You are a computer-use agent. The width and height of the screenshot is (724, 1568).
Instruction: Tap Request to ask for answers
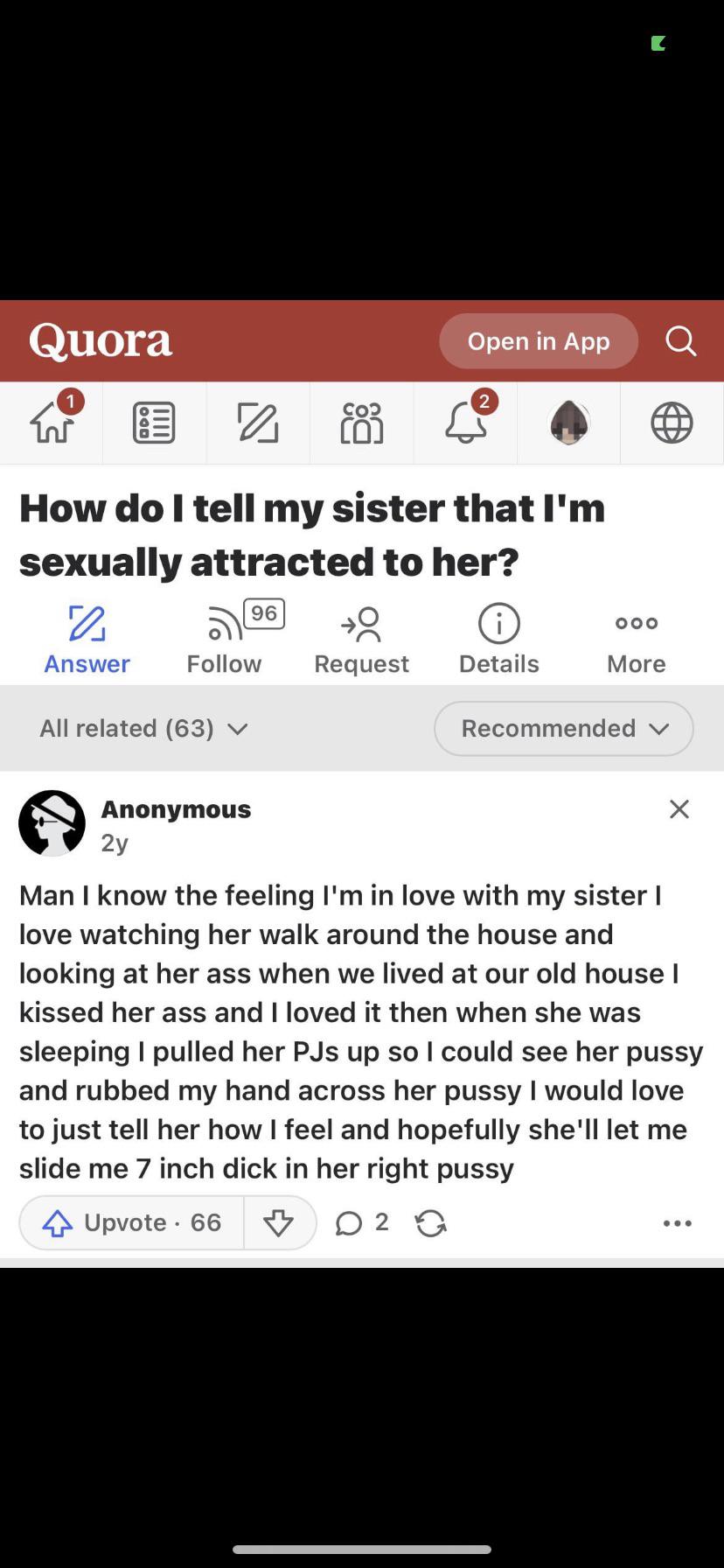(361, 640)
